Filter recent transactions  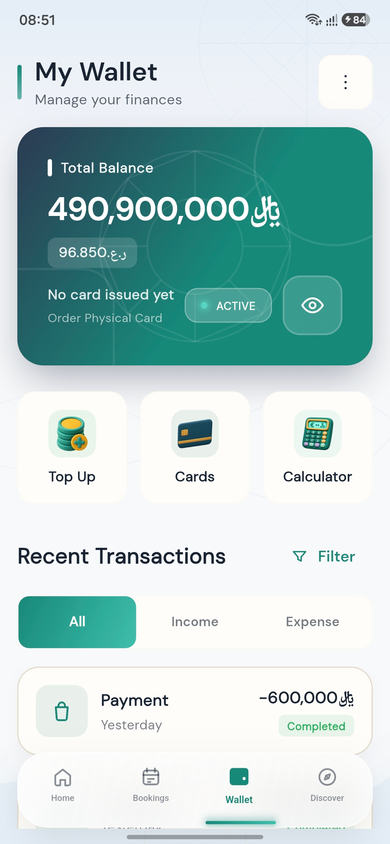(324, 556)
